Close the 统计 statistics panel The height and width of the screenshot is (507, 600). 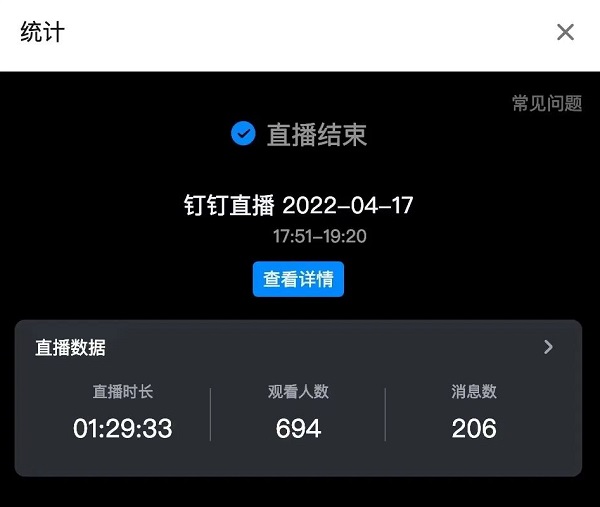click(565, 32)
